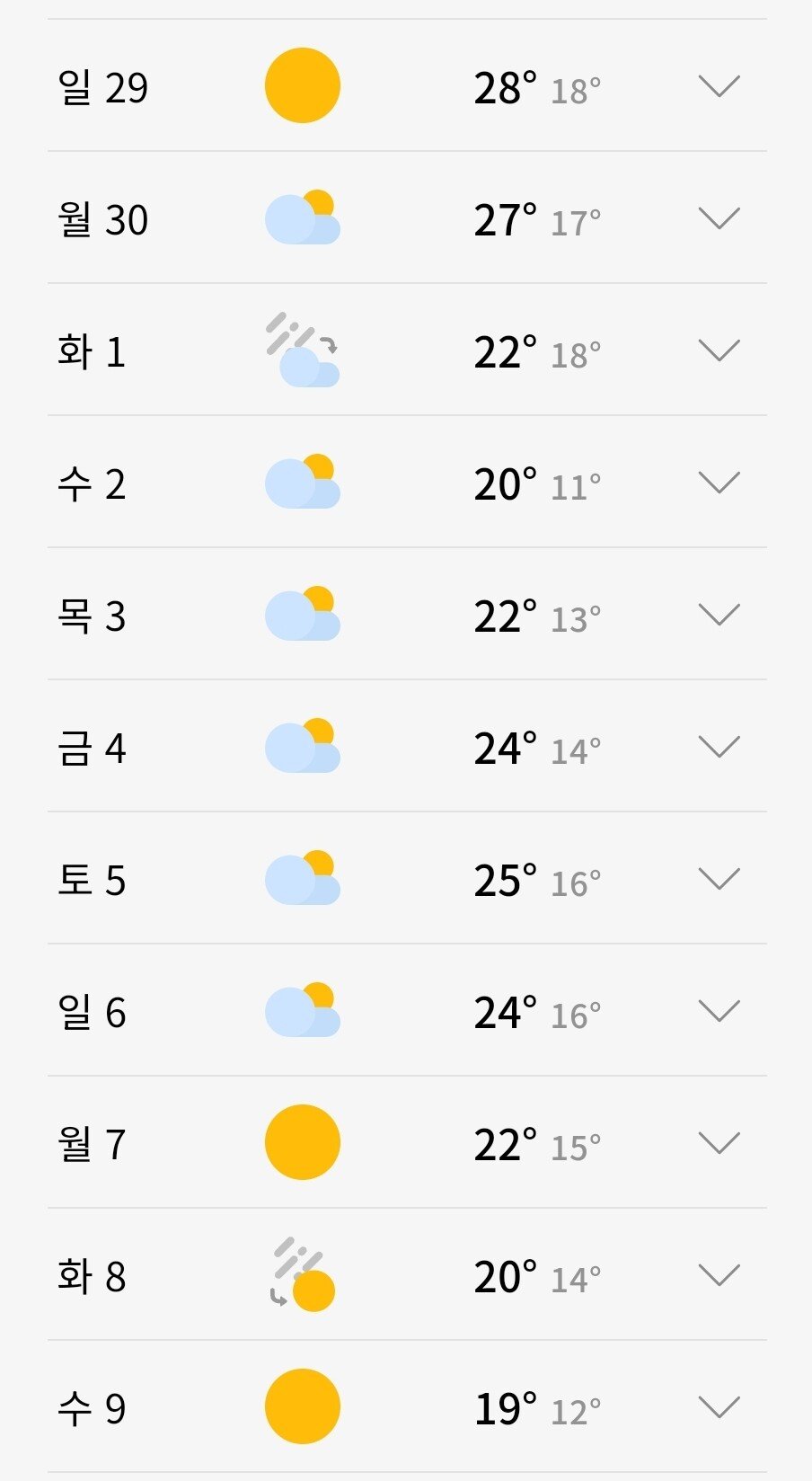
Task: Click the sun icon on 월 7
Action: click(302, 1143)
